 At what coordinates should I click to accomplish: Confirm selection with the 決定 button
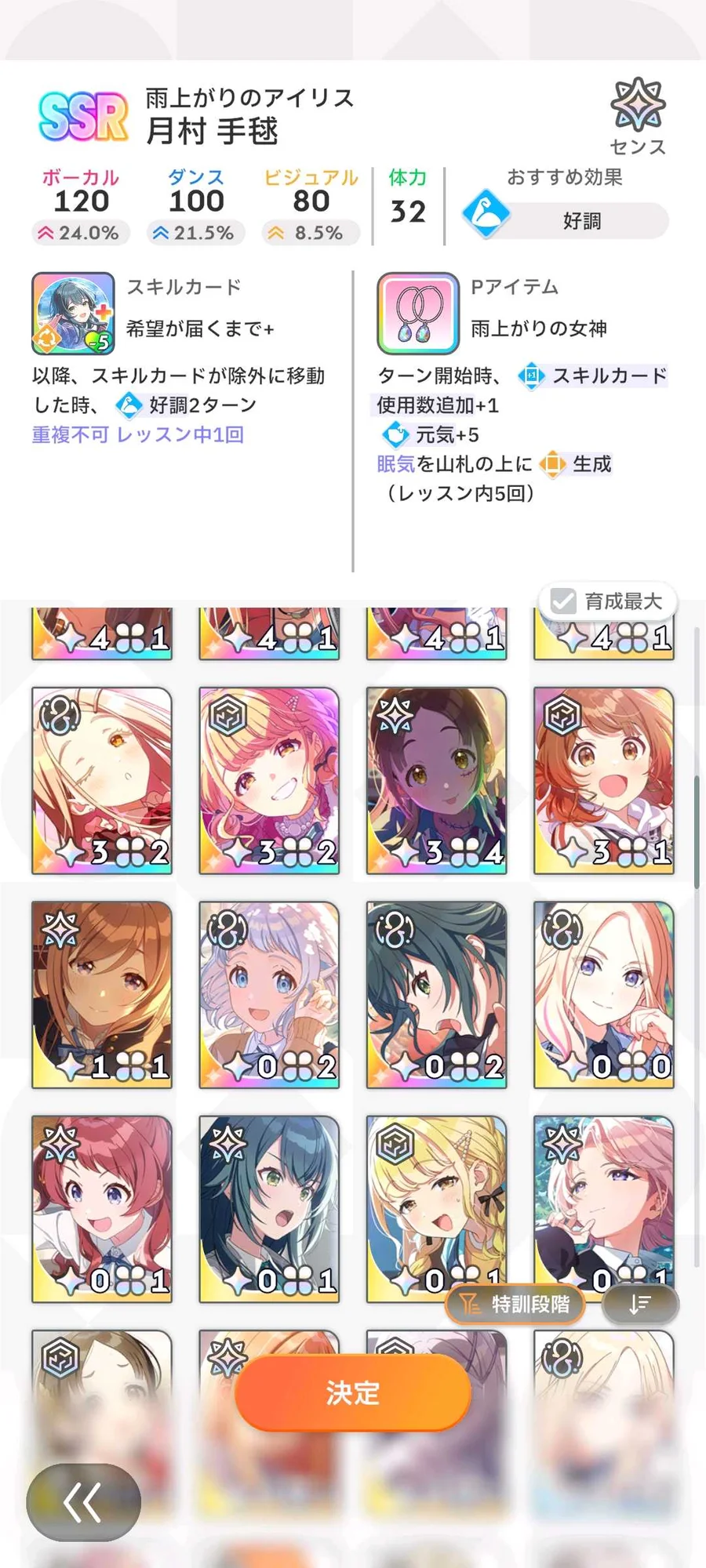coord(352,1392)
